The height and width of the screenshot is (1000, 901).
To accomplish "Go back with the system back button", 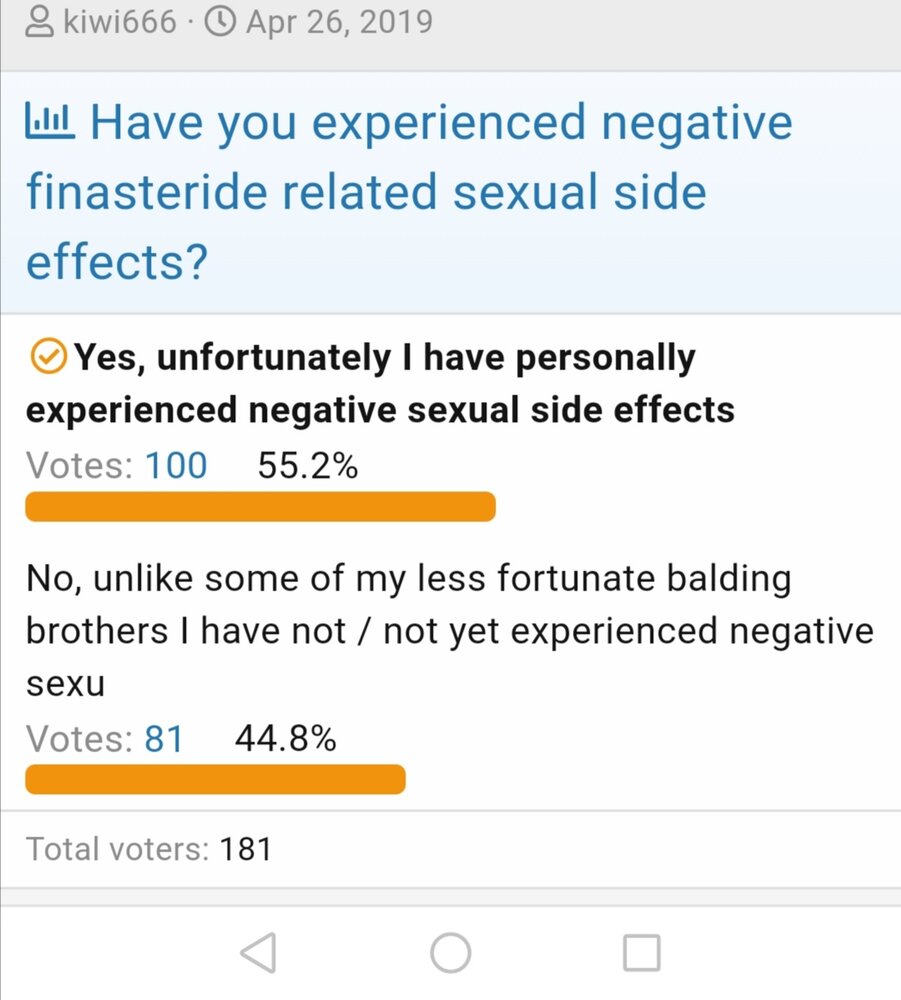I will (259, 952).
